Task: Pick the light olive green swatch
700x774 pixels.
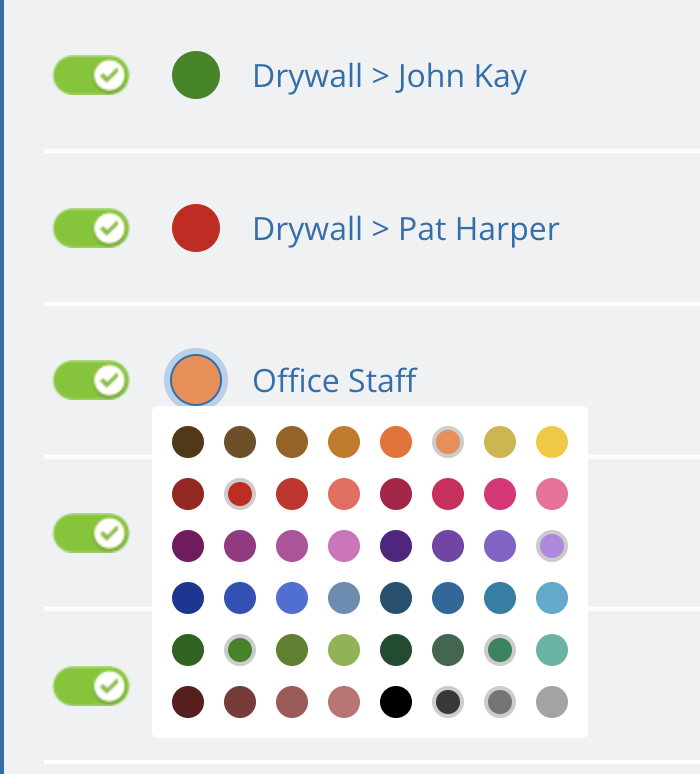Action: (x=344, y=650)
